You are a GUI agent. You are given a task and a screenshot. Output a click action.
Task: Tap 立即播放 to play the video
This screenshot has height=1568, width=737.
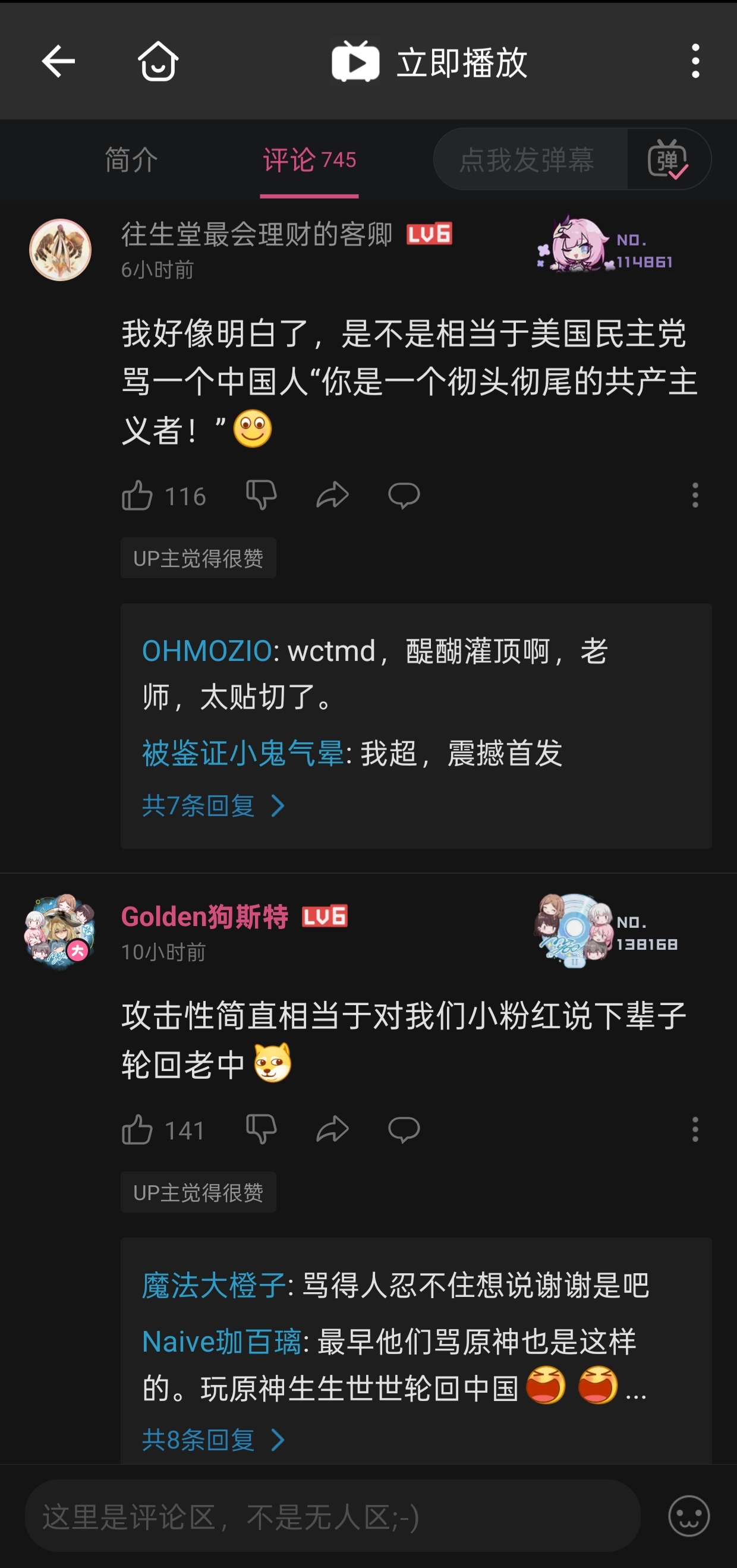click(430, 61)
